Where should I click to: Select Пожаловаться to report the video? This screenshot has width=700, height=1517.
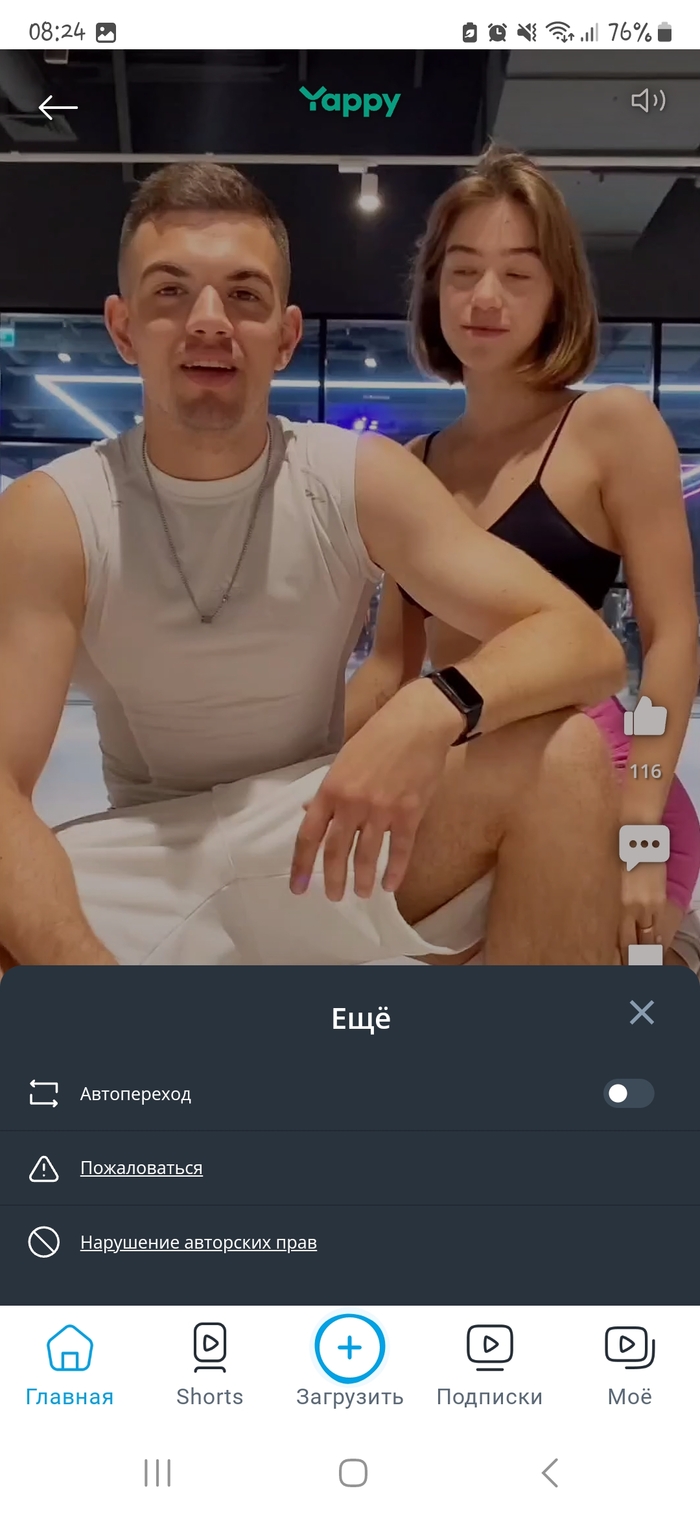(x=141, y=1168)
